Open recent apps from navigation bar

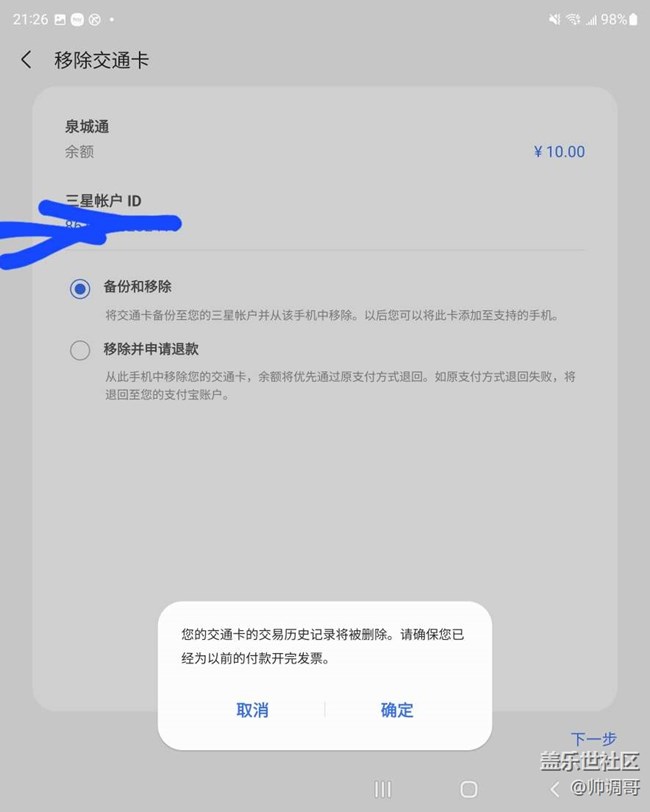coord(382,790)
